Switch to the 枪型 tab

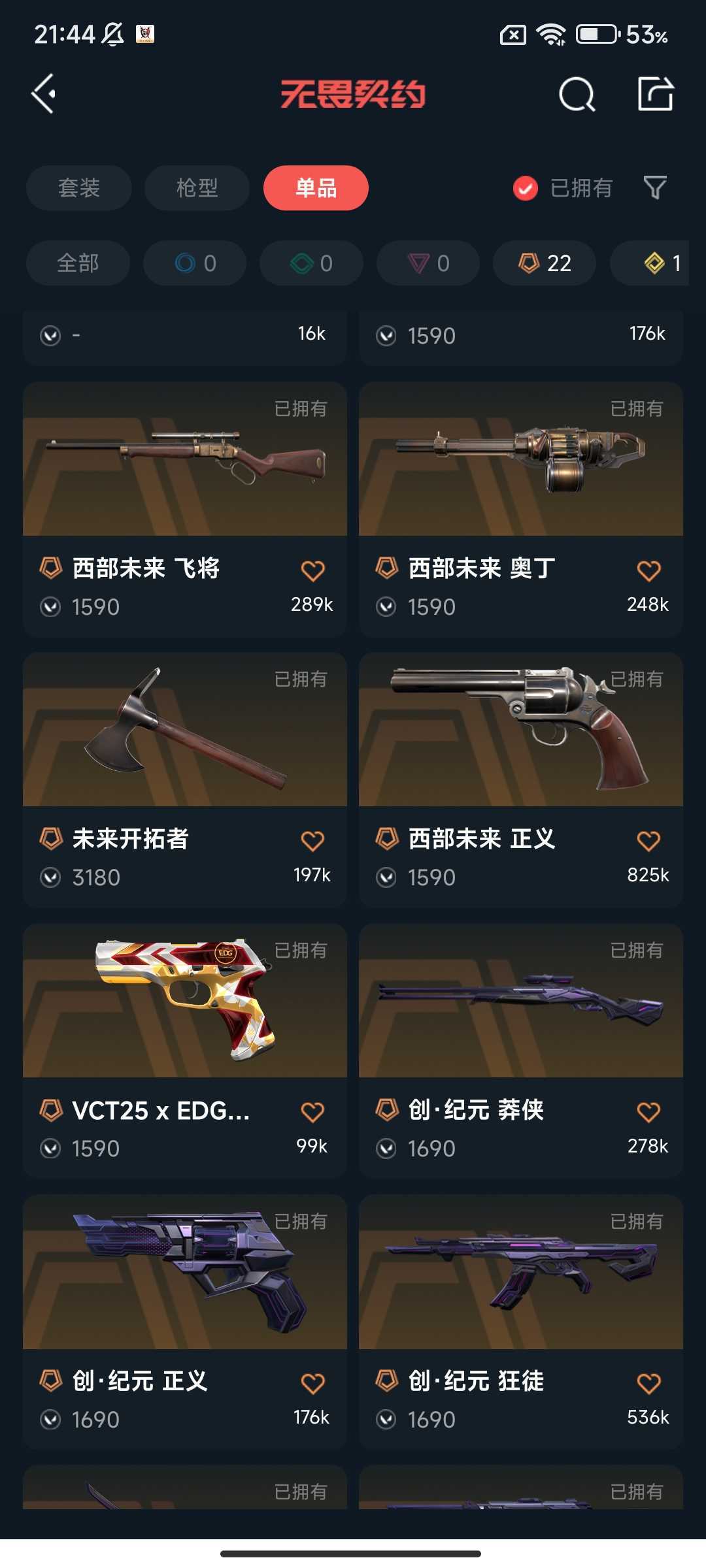pos(196,188)
